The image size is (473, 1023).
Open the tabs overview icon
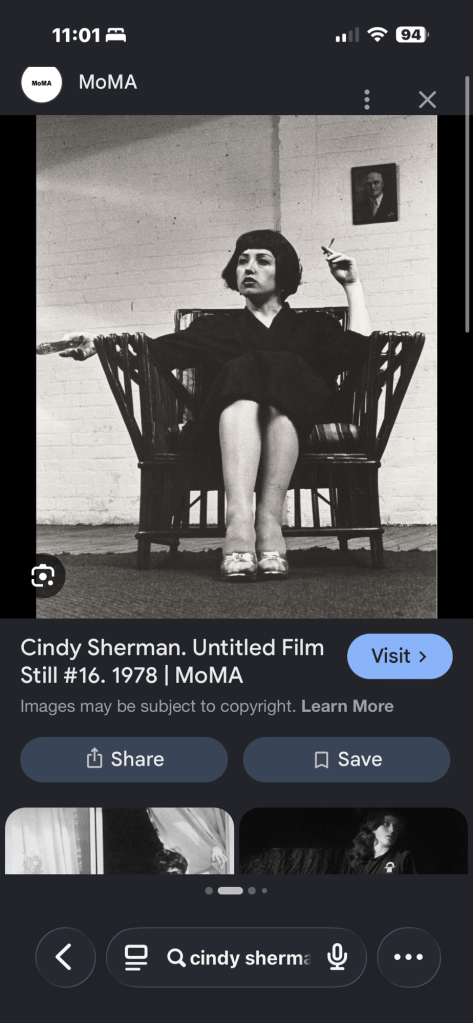tap(136, 958)
